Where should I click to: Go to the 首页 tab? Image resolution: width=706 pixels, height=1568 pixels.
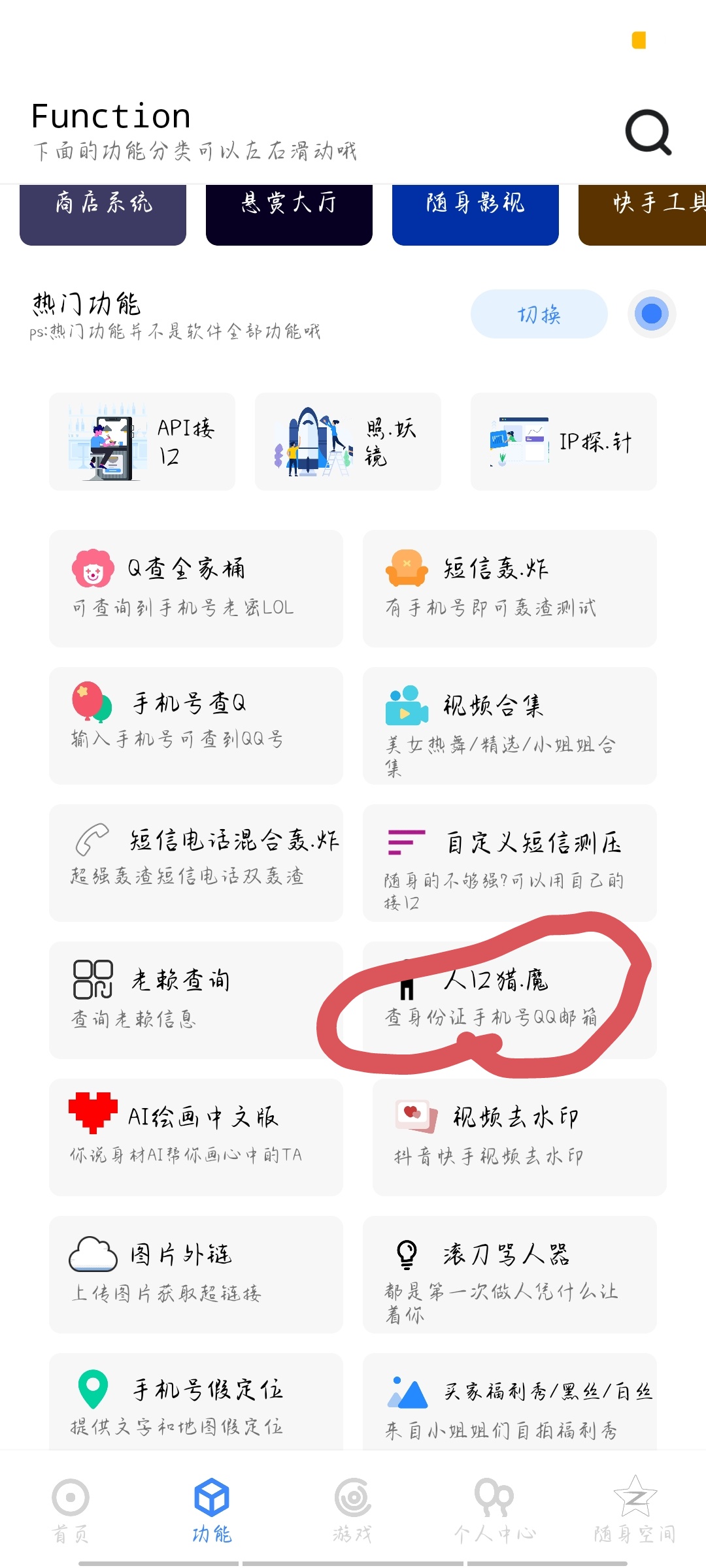71,1511
